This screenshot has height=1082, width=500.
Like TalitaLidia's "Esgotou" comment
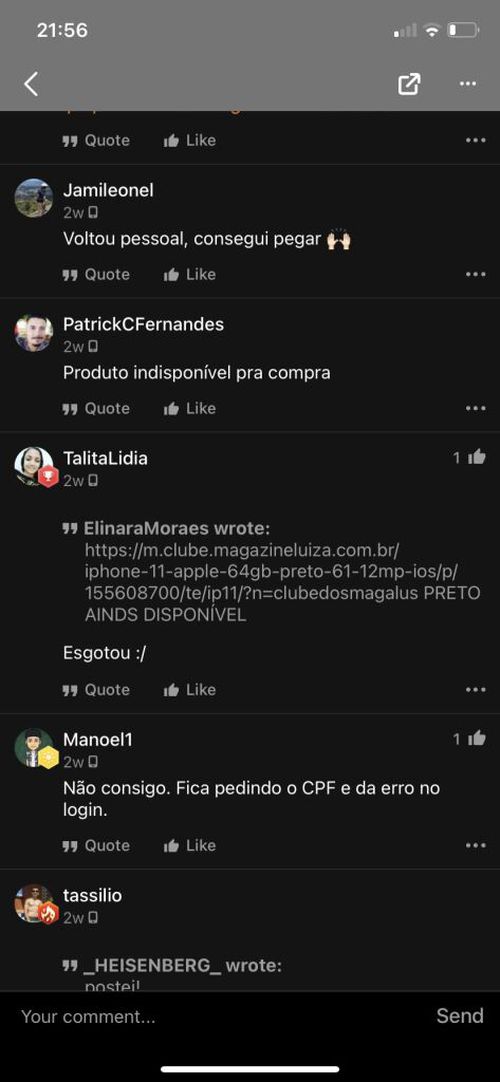190,689
